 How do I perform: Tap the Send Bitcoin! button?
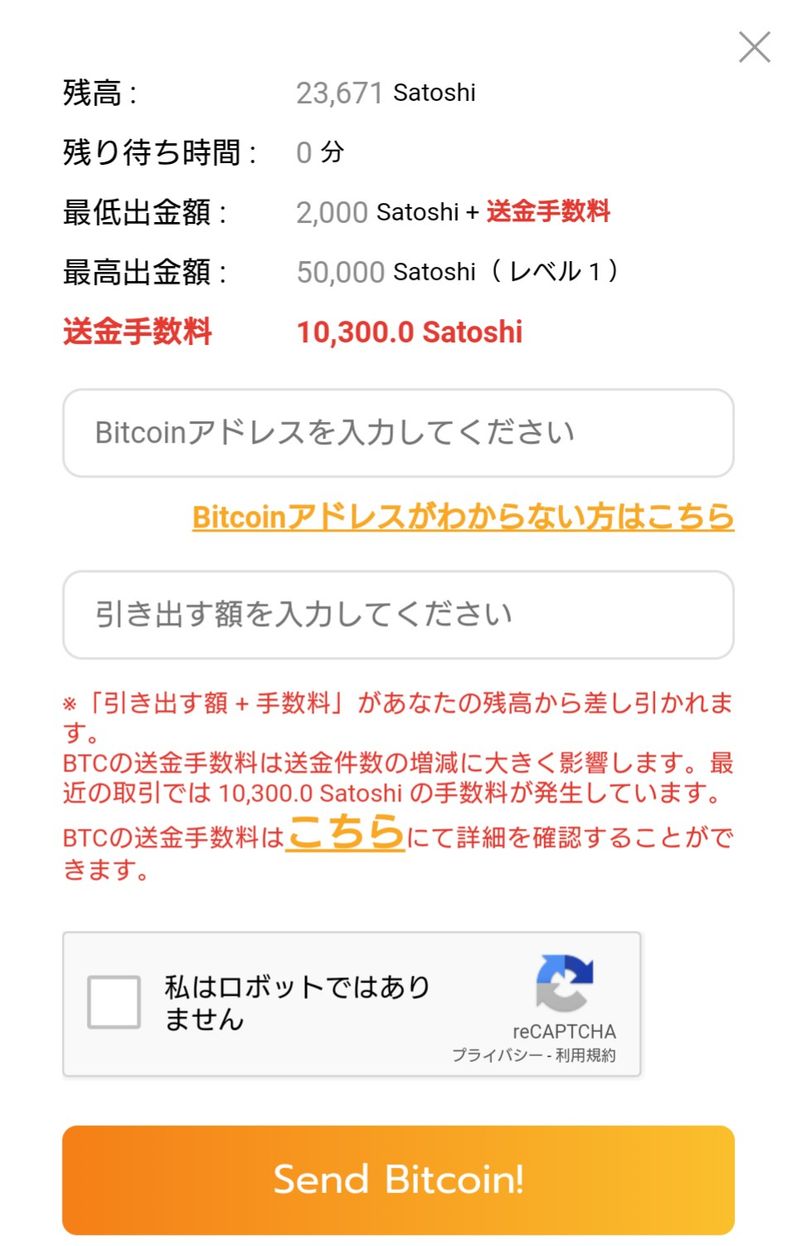point(398,1179)
